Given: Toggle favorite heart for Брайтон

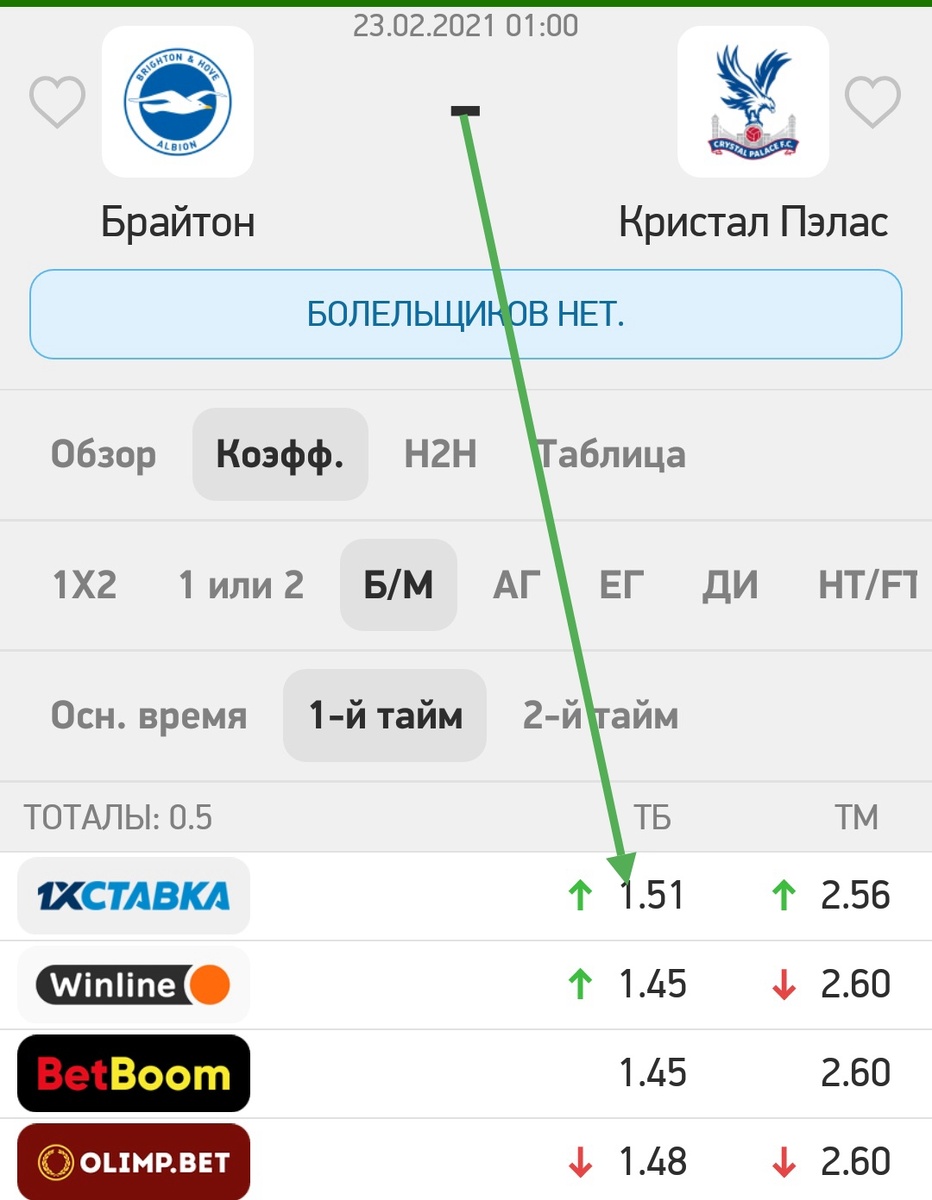Looking at the screenshot, I should point(57,101).
